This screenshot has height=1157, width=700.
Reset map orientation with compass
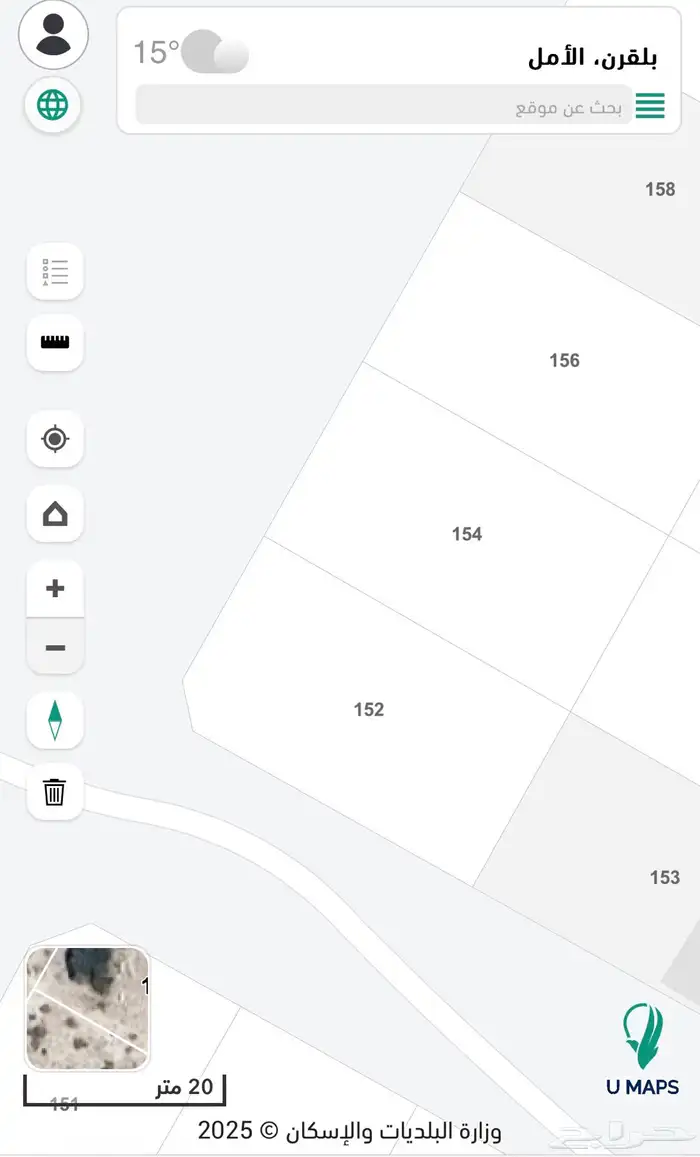point(55,719)
